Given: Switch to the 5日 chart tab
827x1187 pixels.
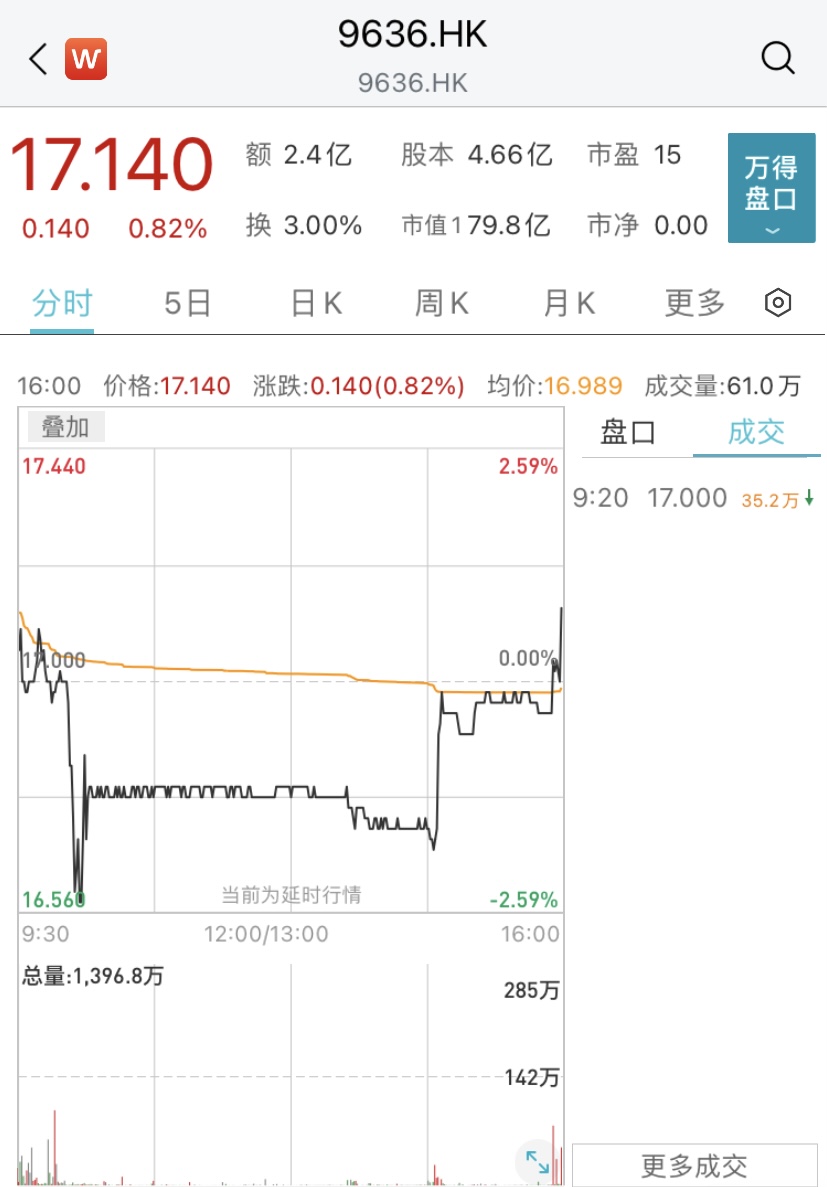Looking at the screenshot, I should coord(187,302).
